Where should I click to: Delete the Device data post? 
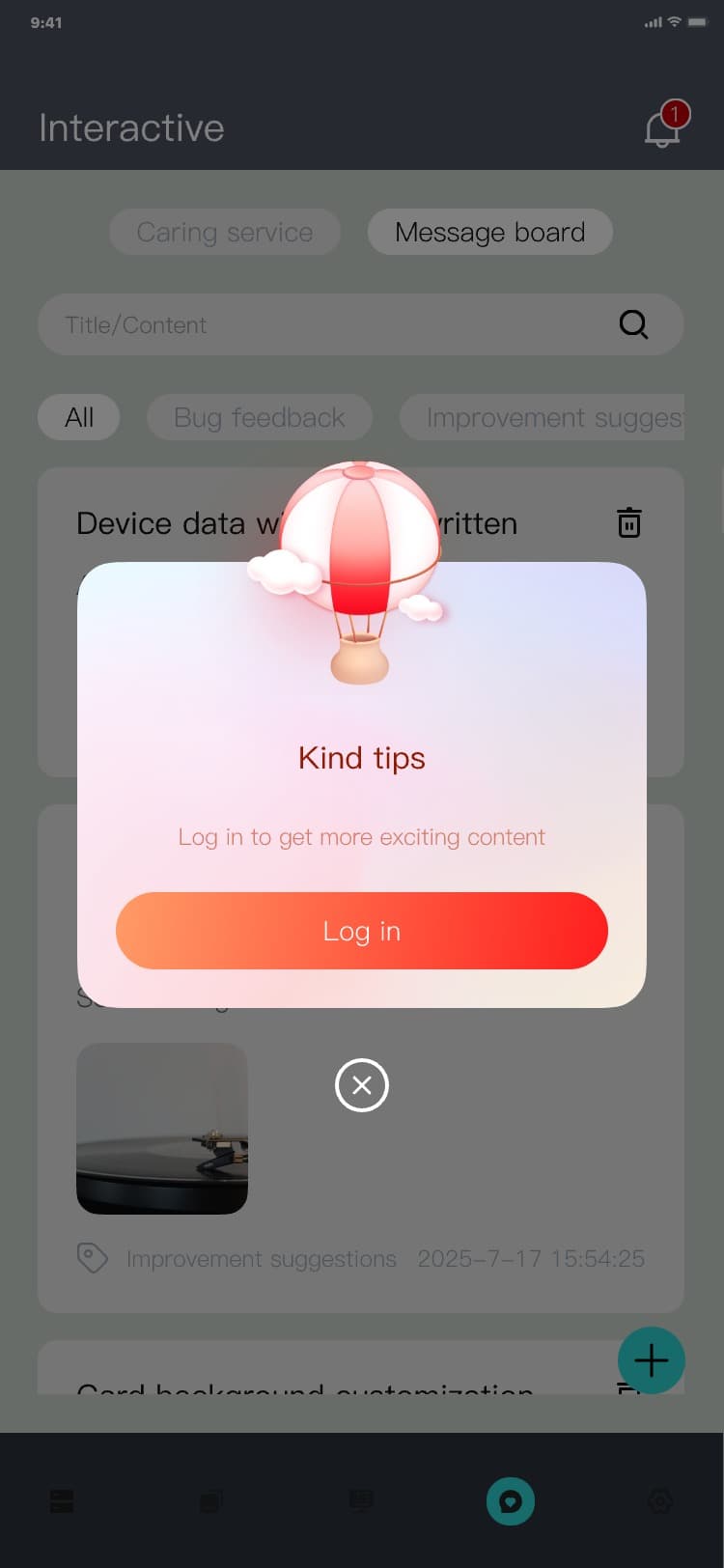(629, 522)
